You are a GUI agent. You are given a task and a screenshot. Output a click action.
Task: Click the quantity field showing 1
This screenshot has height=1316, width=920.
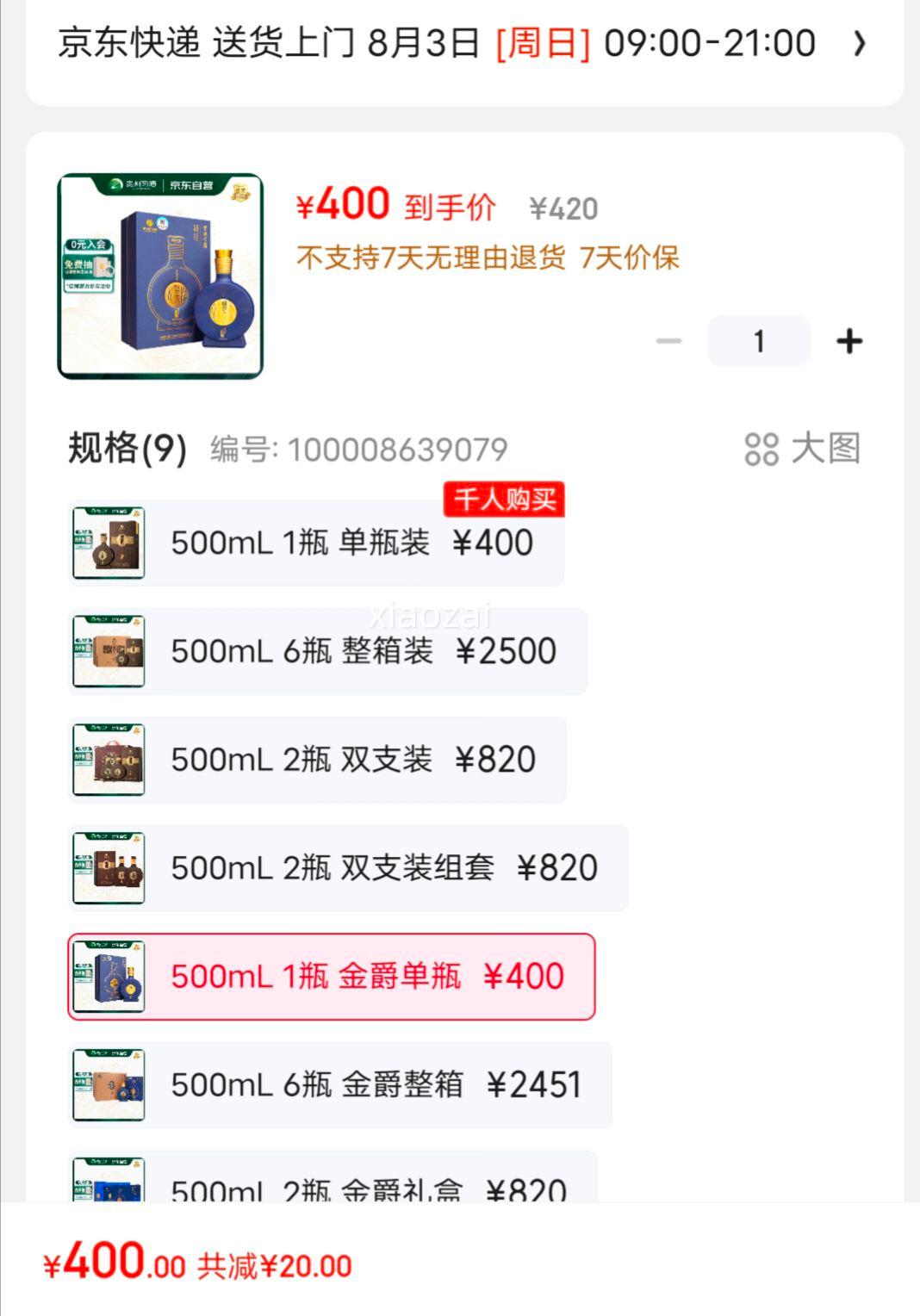click(x=758, y=340)
